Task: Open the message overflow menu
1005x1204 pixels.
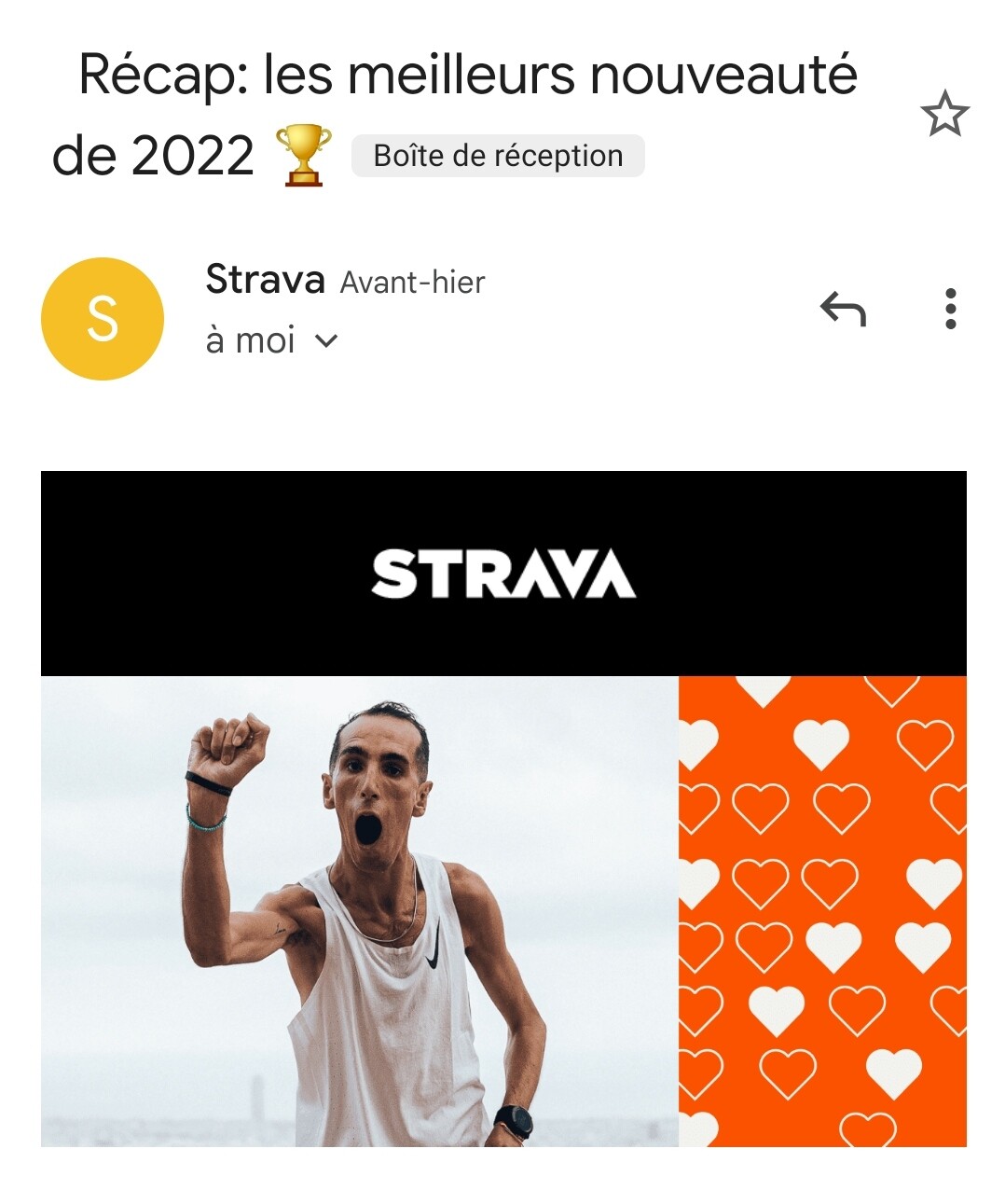Action: pyautogui.click(x=950, y=309)
